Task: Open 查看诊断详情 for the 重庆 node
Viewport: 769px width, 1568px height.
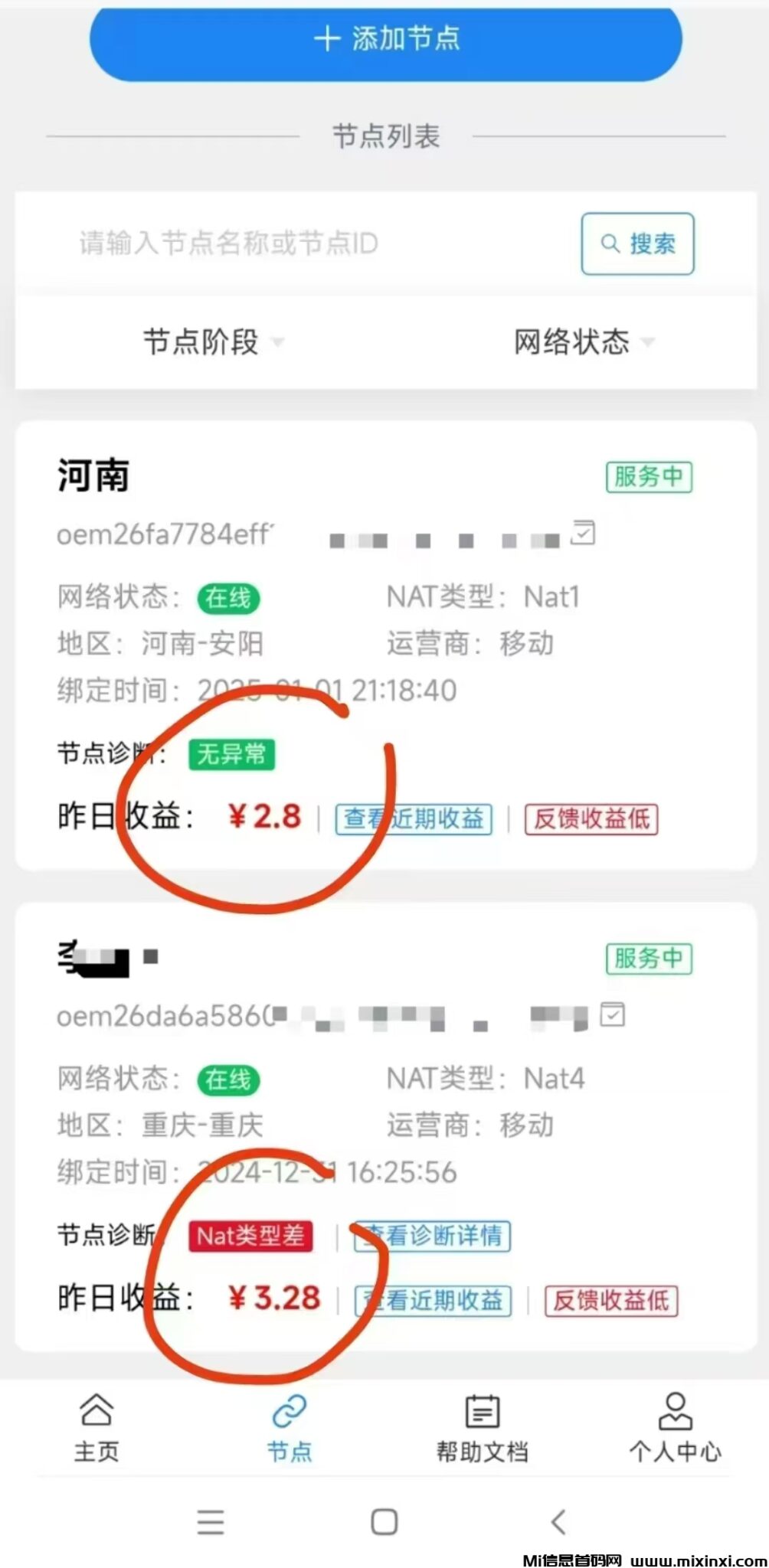Action: point(432,1235)
